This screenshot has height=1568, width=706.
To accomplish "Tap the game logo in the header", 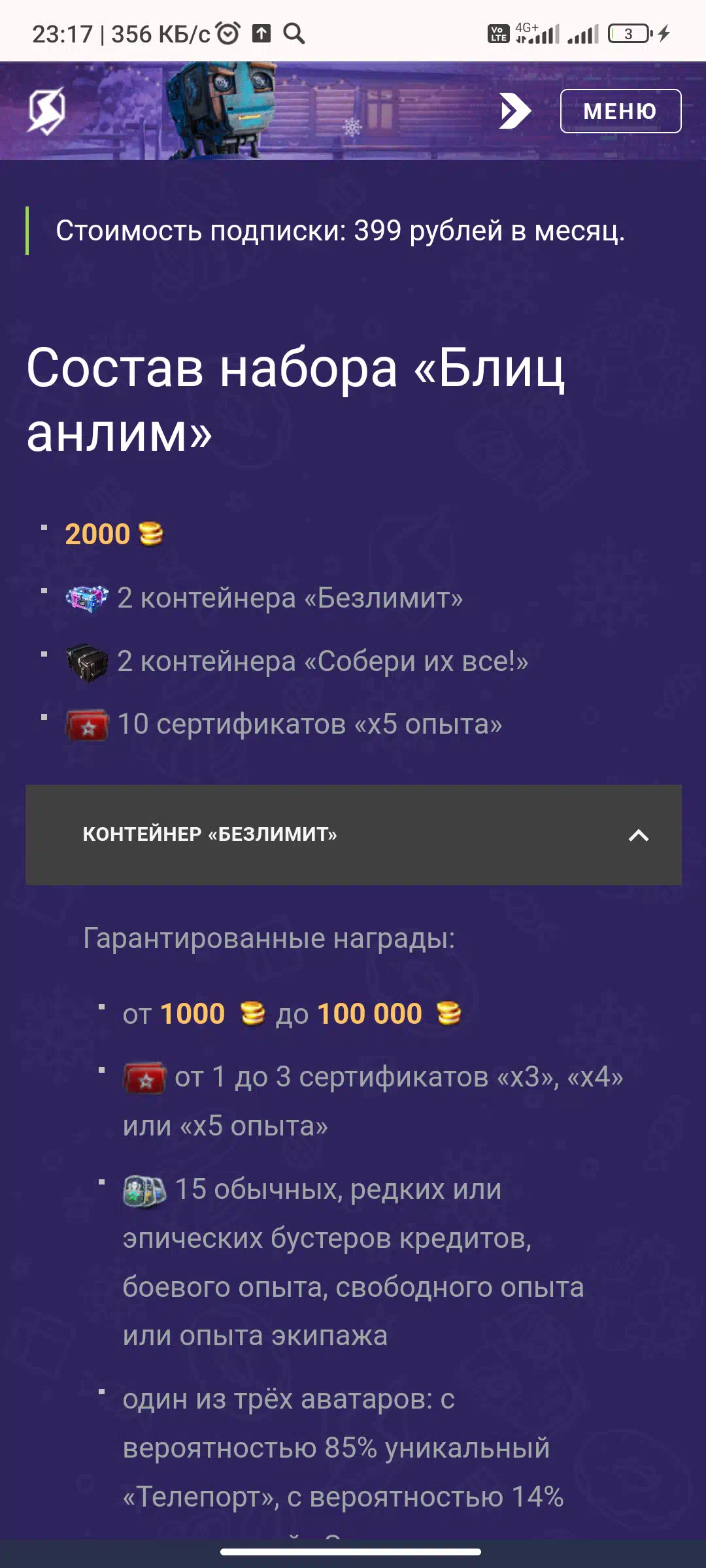I will (x=46, y=111).
